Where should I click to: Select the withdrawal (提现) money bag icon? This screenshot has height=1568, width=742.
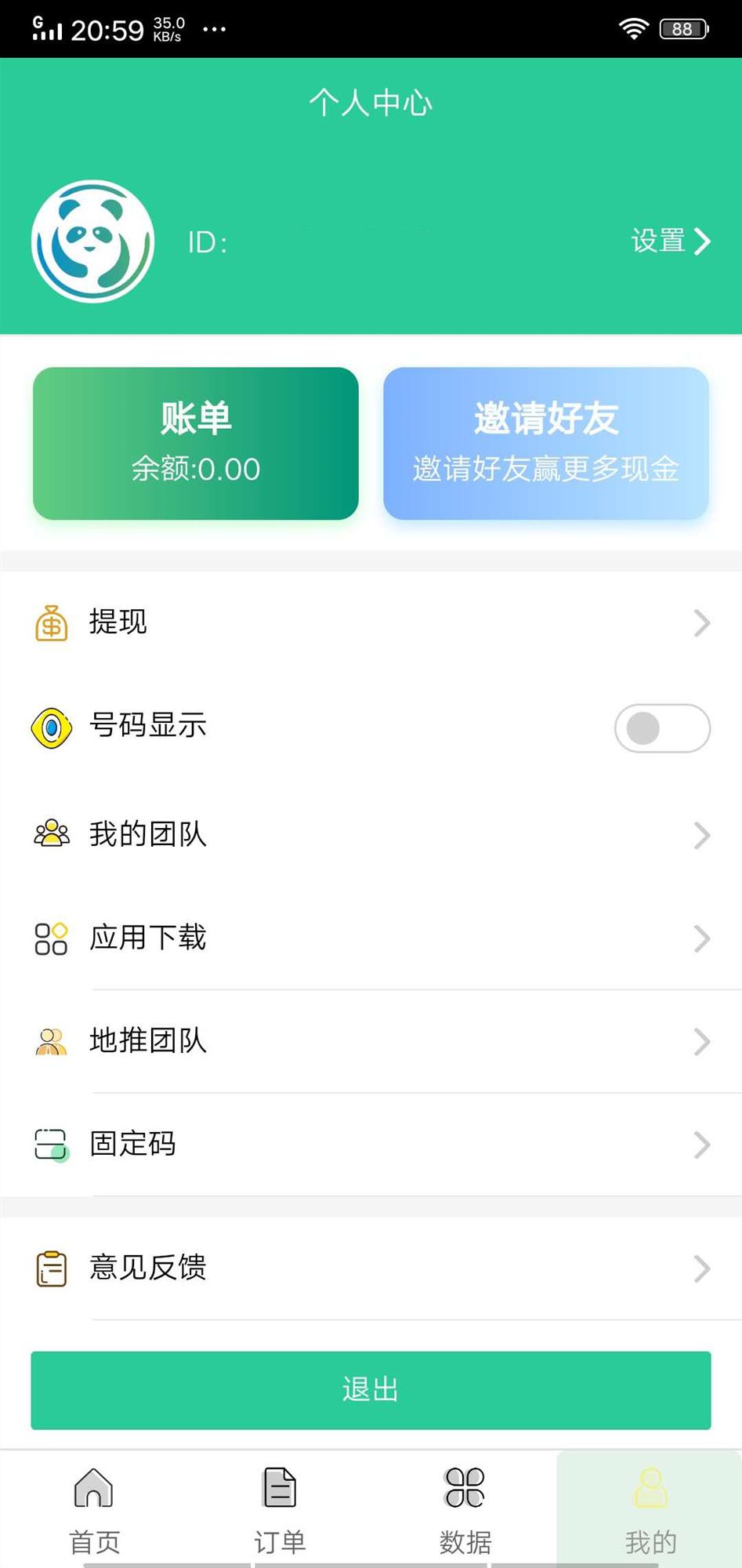click(x=51, y=622)
